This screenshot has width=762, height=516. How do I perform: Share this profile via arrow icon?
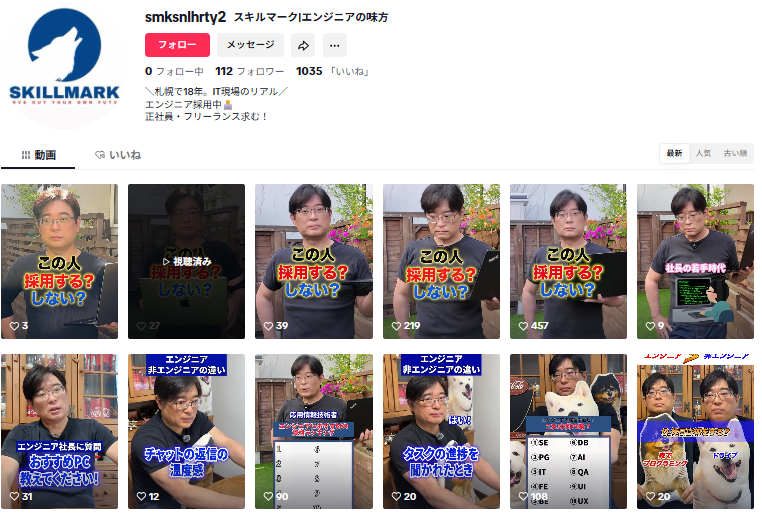(303, 45)
